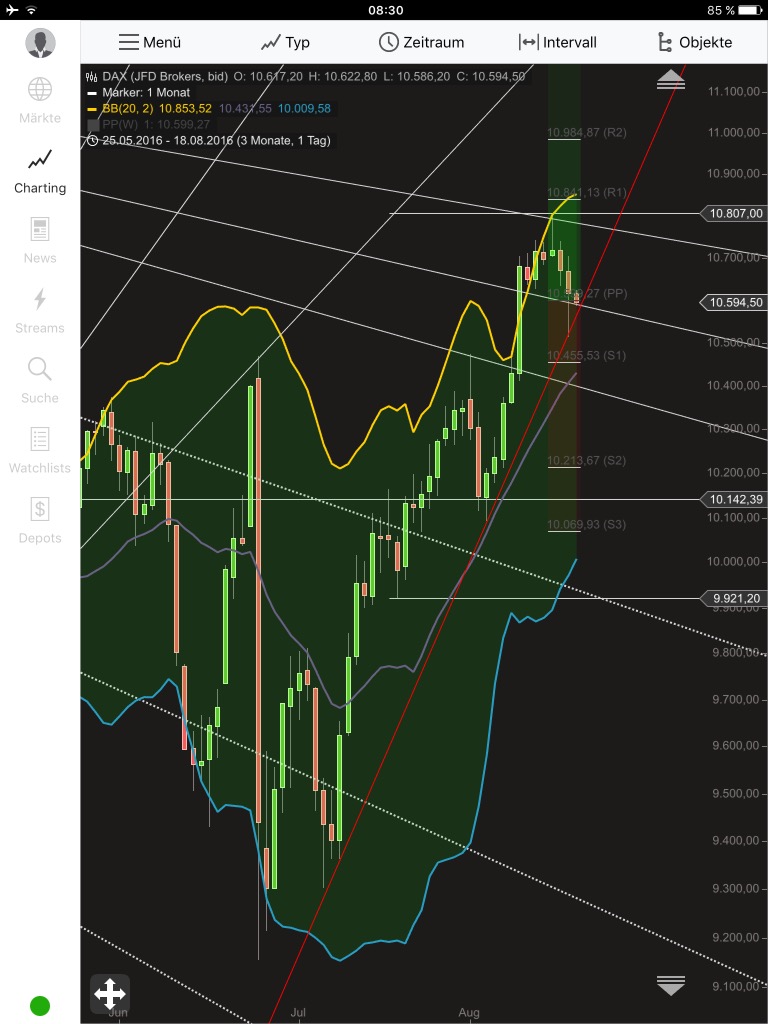Open the Zeitraum time range picker
Viewport: 768px width, 1024px height.
tap(421, 42)
